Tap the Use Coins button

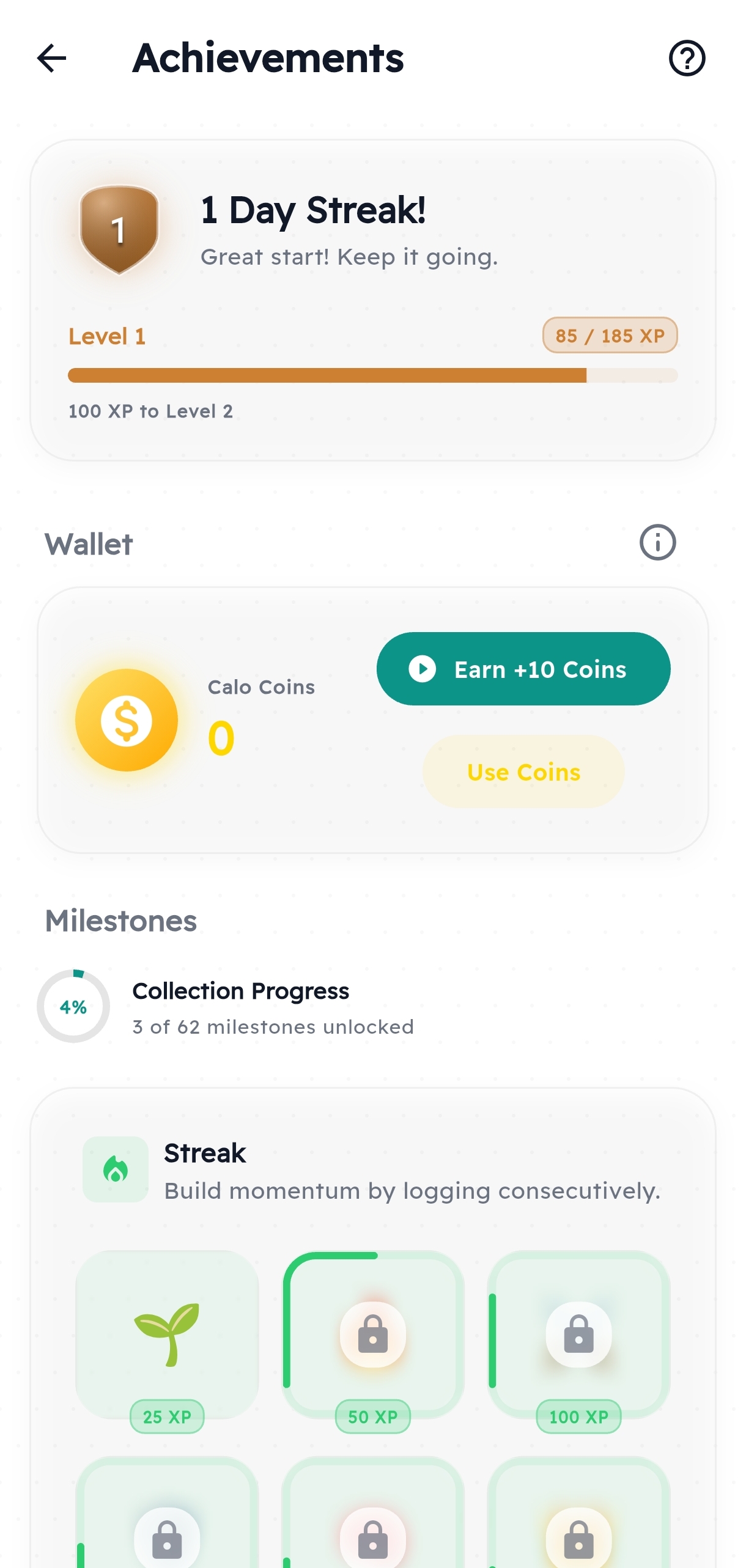[x=523, y=771]
